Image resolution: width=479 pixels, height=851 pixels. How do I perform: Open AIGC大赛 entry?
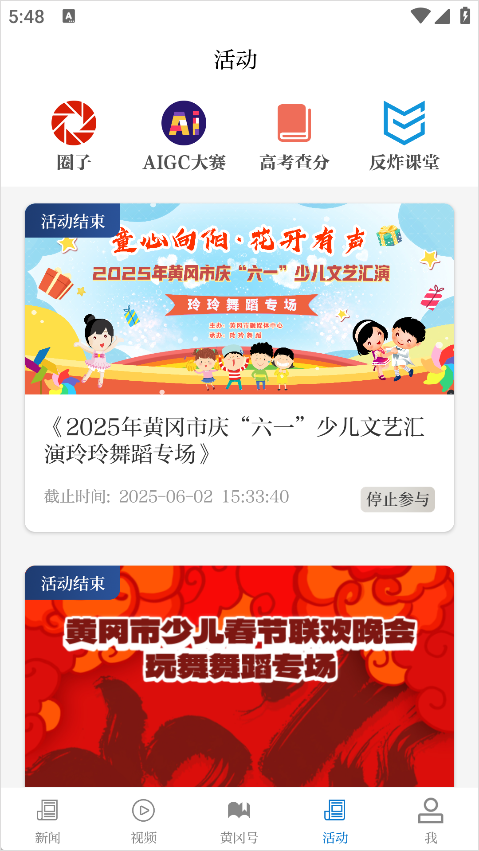[184, 136]
